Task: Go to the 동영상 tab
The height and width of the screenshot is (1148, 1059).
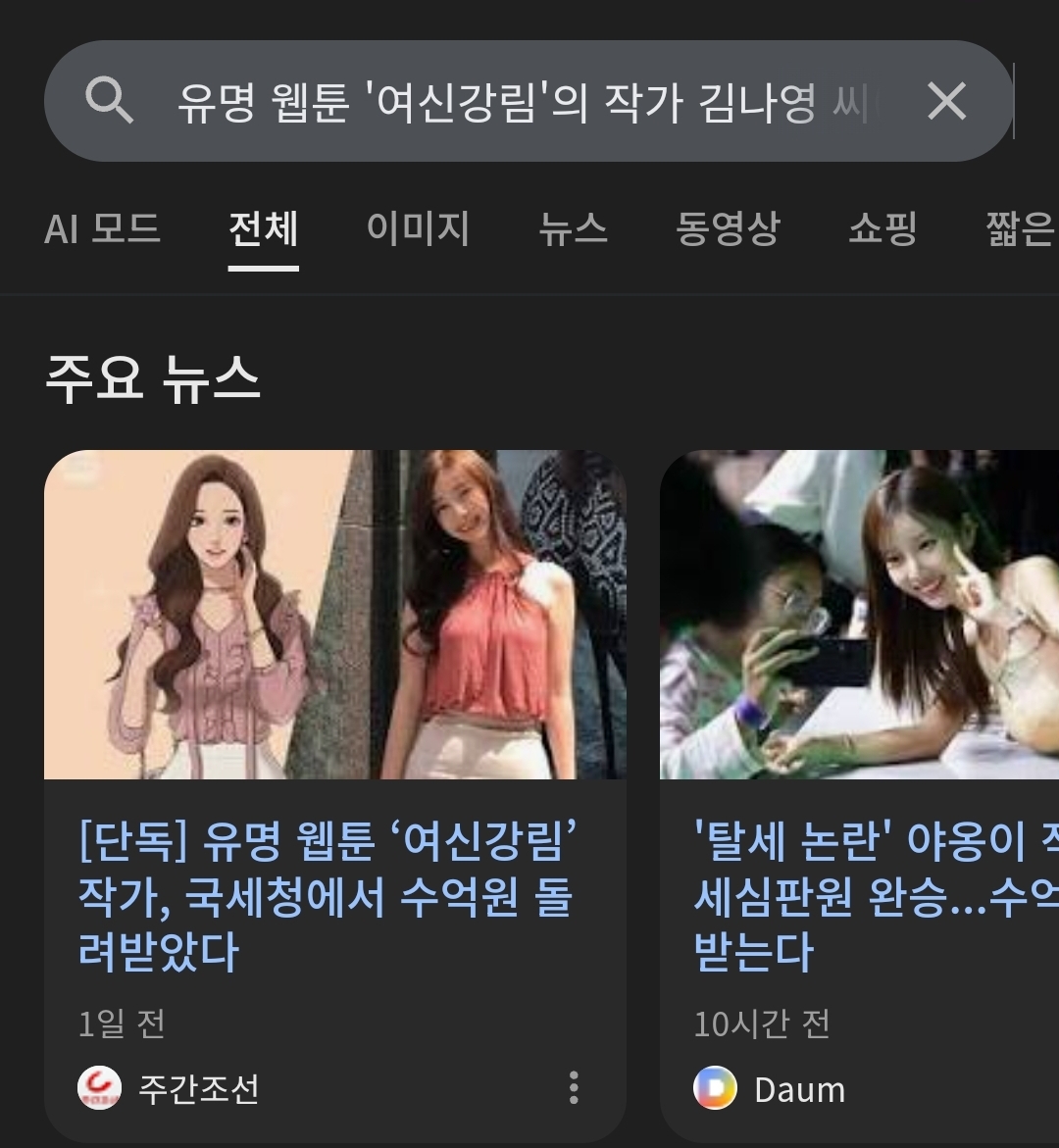Action: point(728,229)
